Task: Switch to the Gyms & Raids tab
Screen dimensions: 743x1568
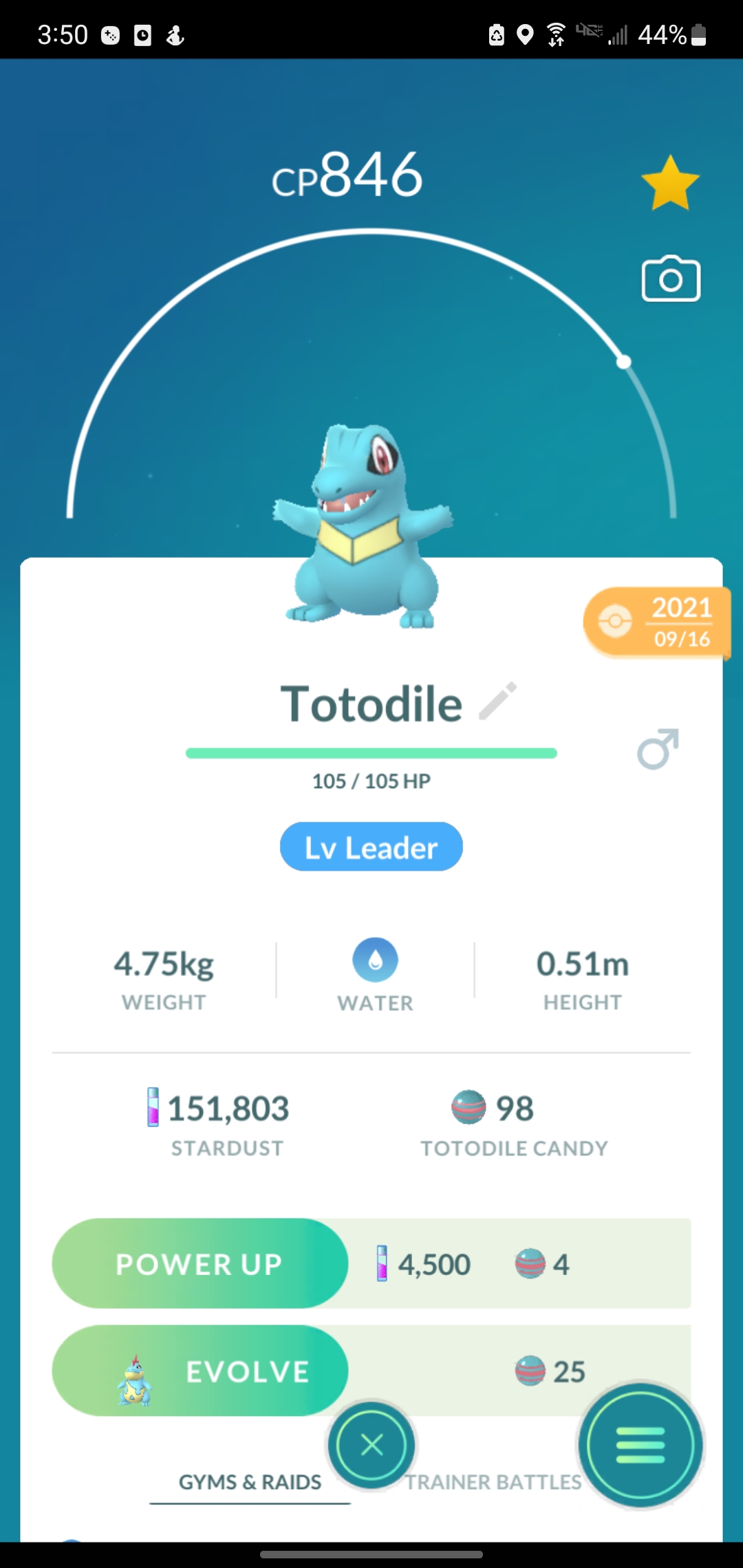Action: (x=250, y=1482)
